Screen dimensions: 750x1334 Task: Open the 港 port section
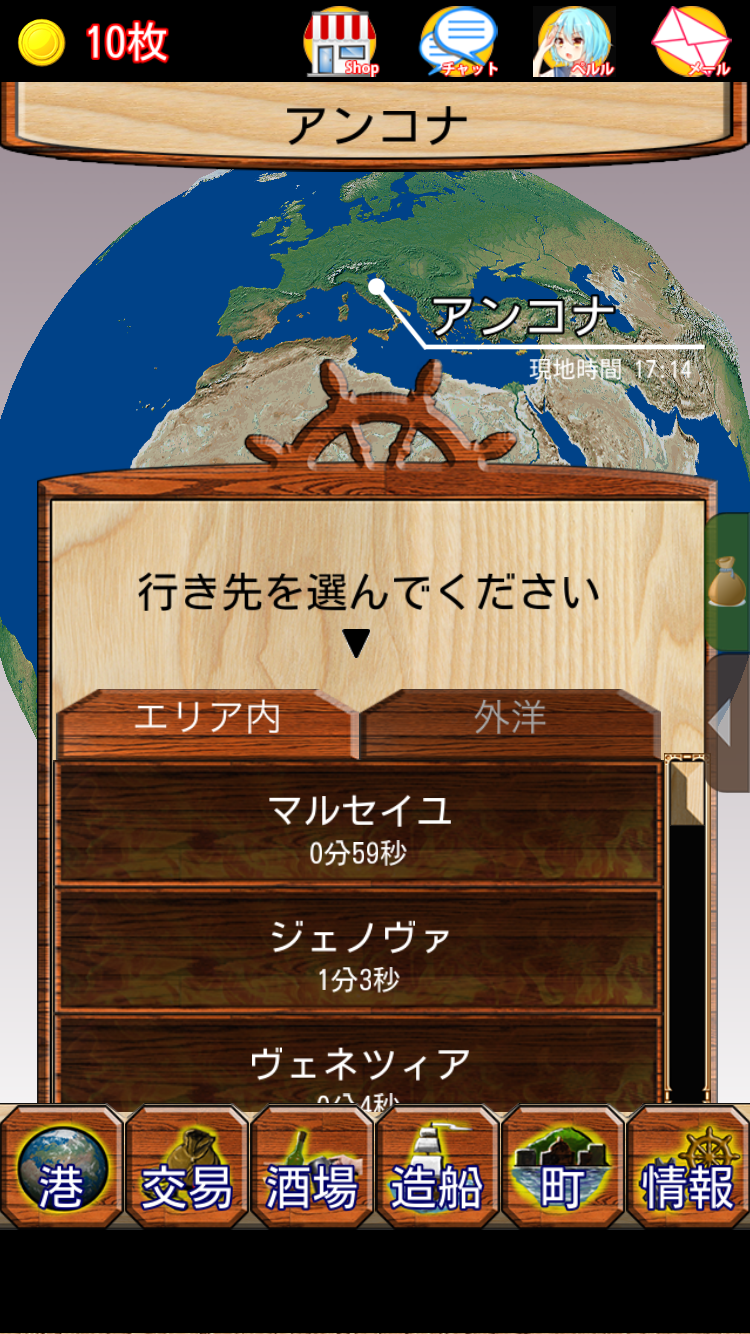62,1167
